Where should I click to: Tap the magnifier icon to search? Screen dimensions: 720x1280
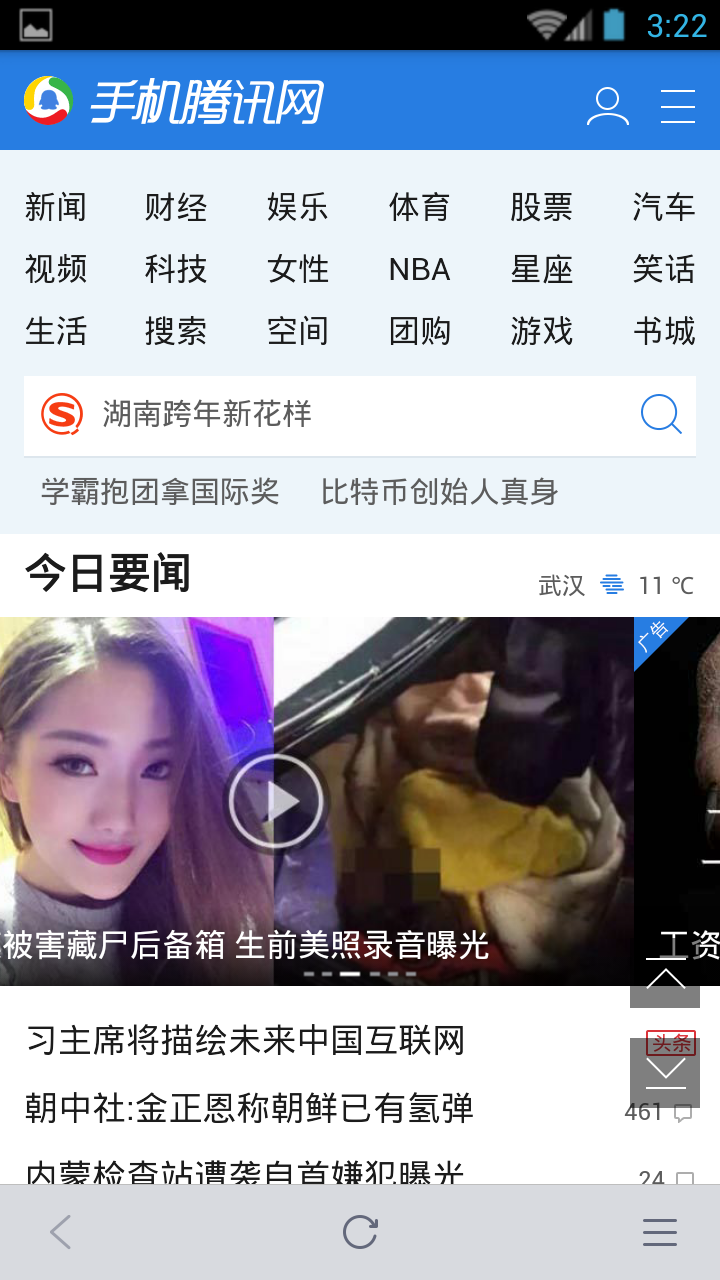(660, 415)
